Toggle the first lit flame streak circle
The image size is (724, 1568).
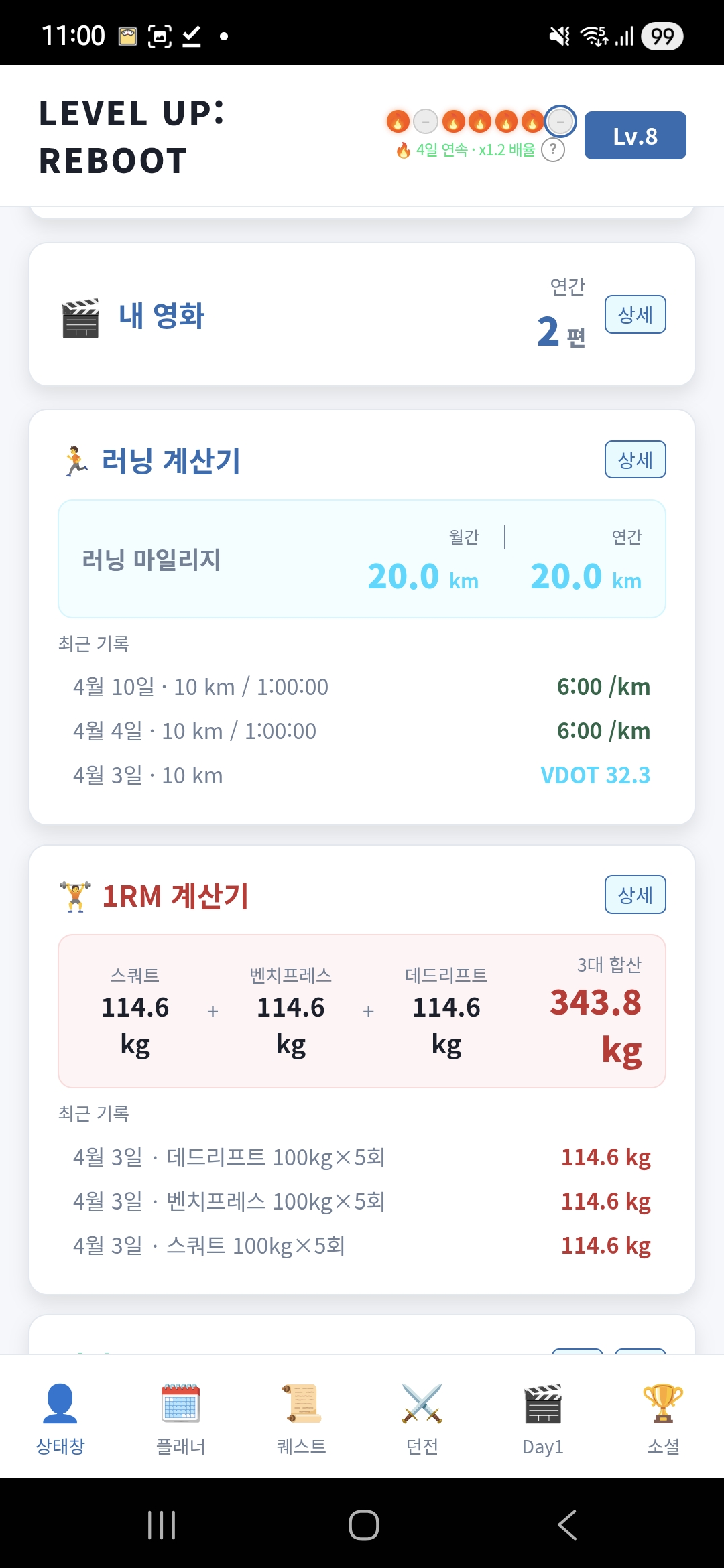(x=397, y=121)
